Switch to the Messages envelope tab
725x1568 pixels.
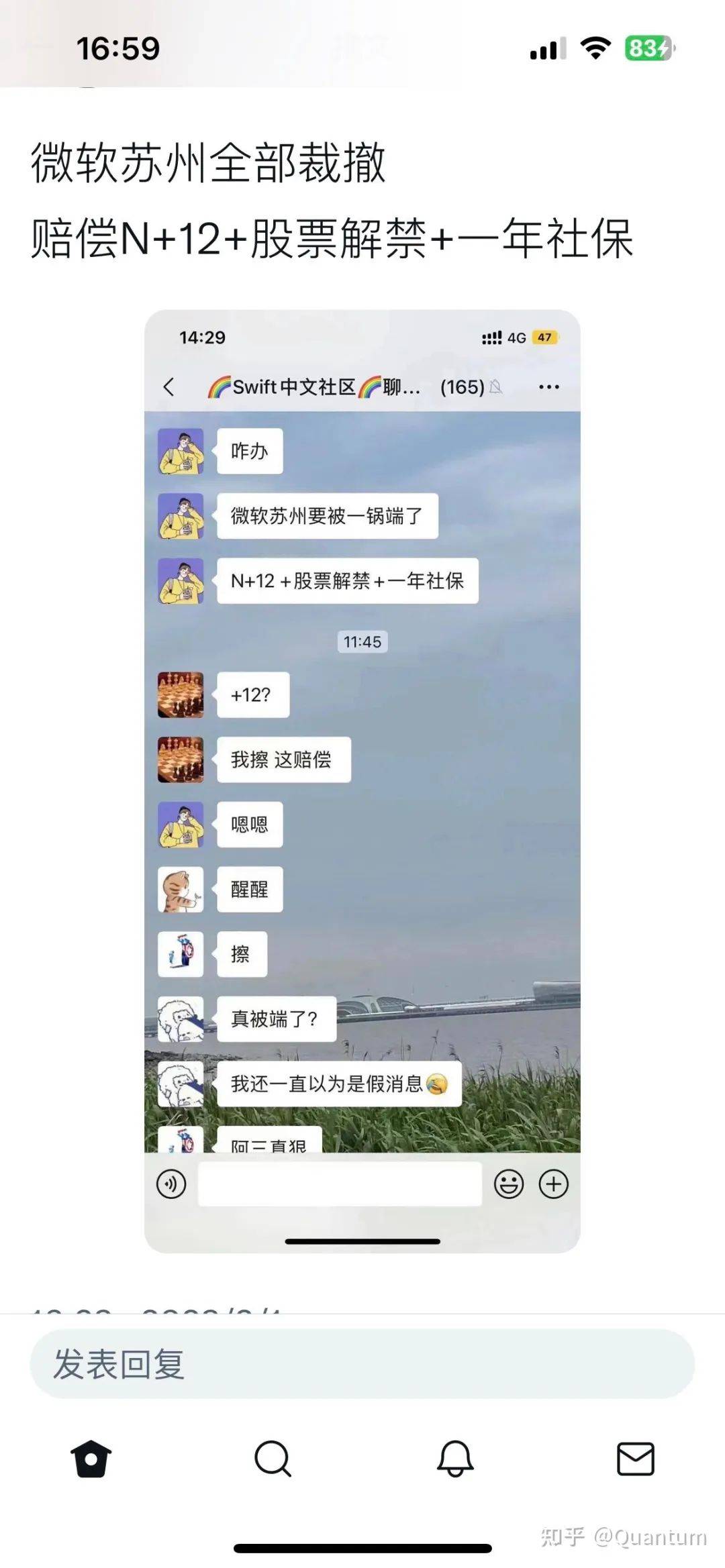pos(635,1459)
